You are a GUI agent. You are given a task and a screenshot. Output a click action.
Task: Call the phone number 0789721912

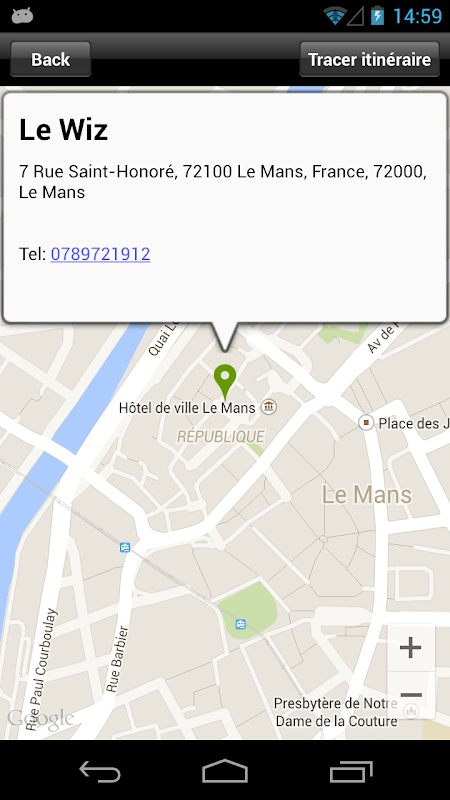[x=101, y=254]
